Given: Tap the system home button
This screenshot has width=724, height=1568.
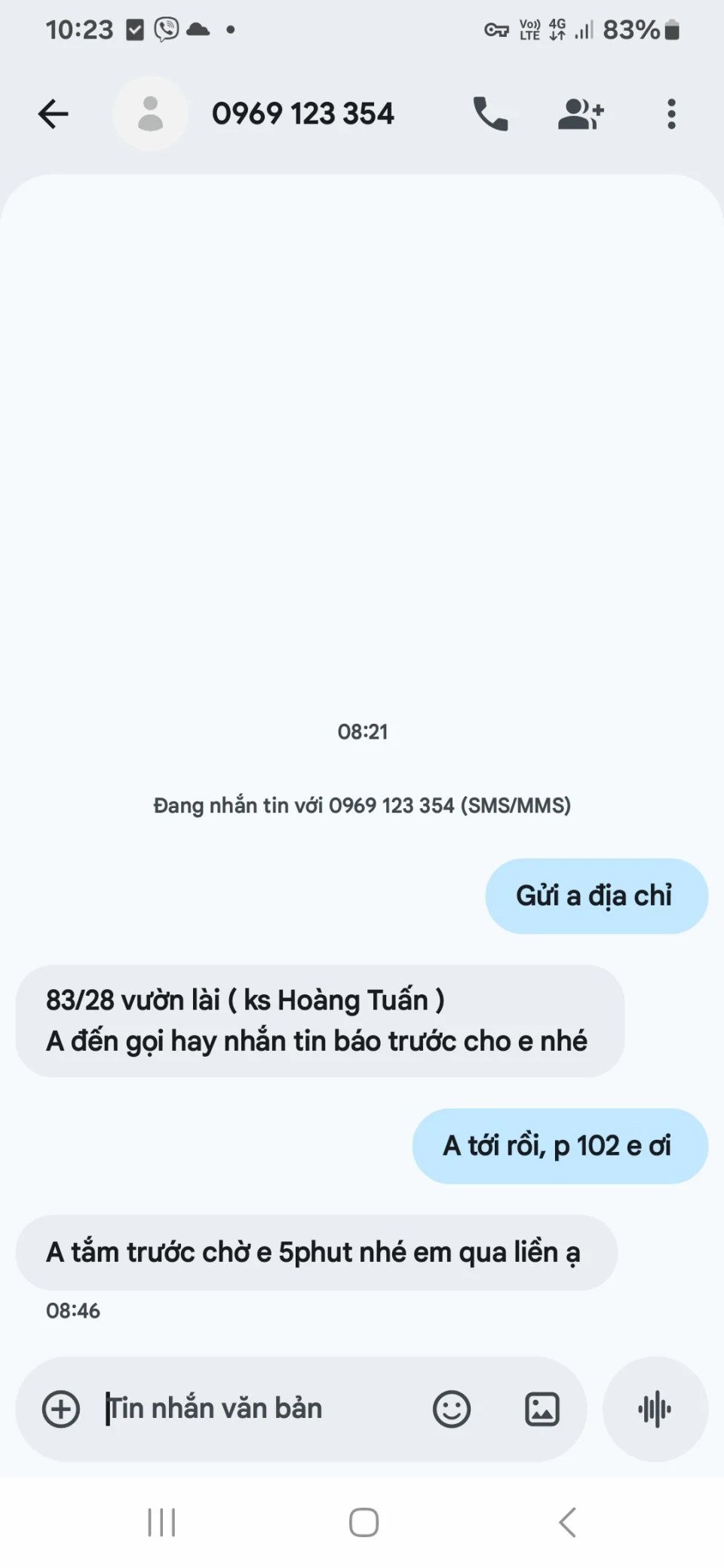Looking at the screenshot, I should coord(364,1522).
